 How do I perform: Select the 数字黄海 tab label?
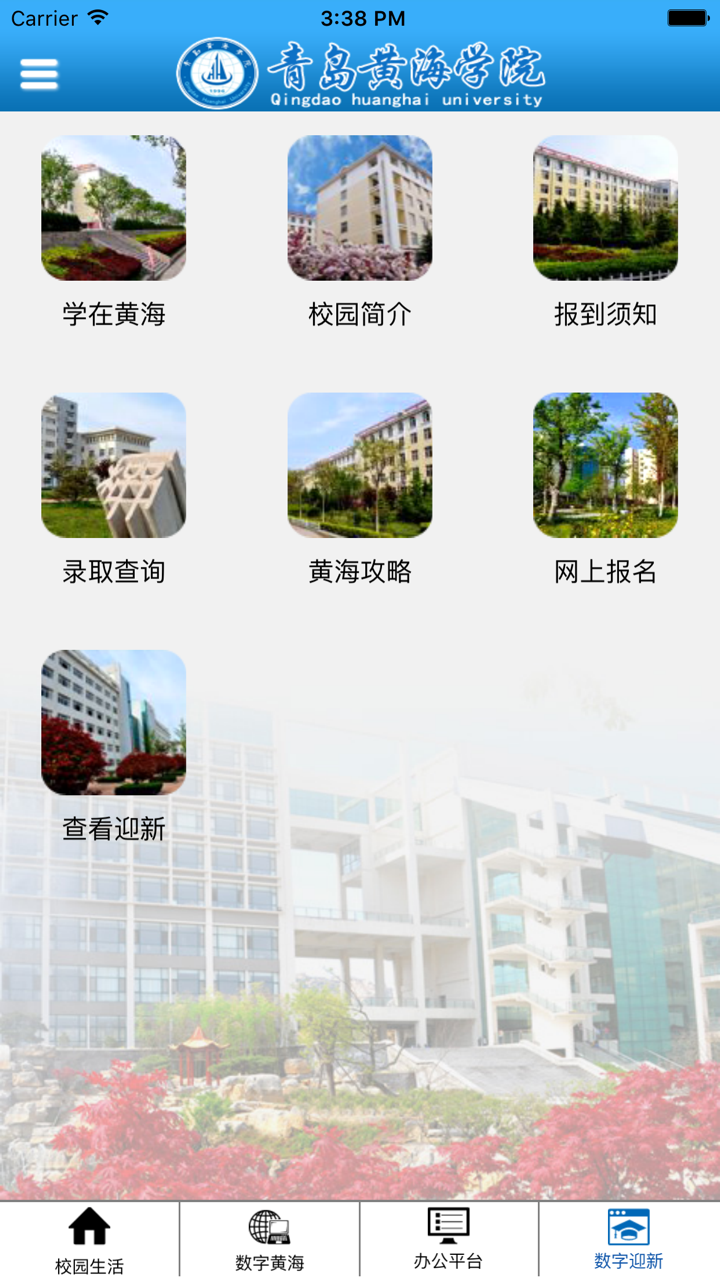(x=268, y=1262)
